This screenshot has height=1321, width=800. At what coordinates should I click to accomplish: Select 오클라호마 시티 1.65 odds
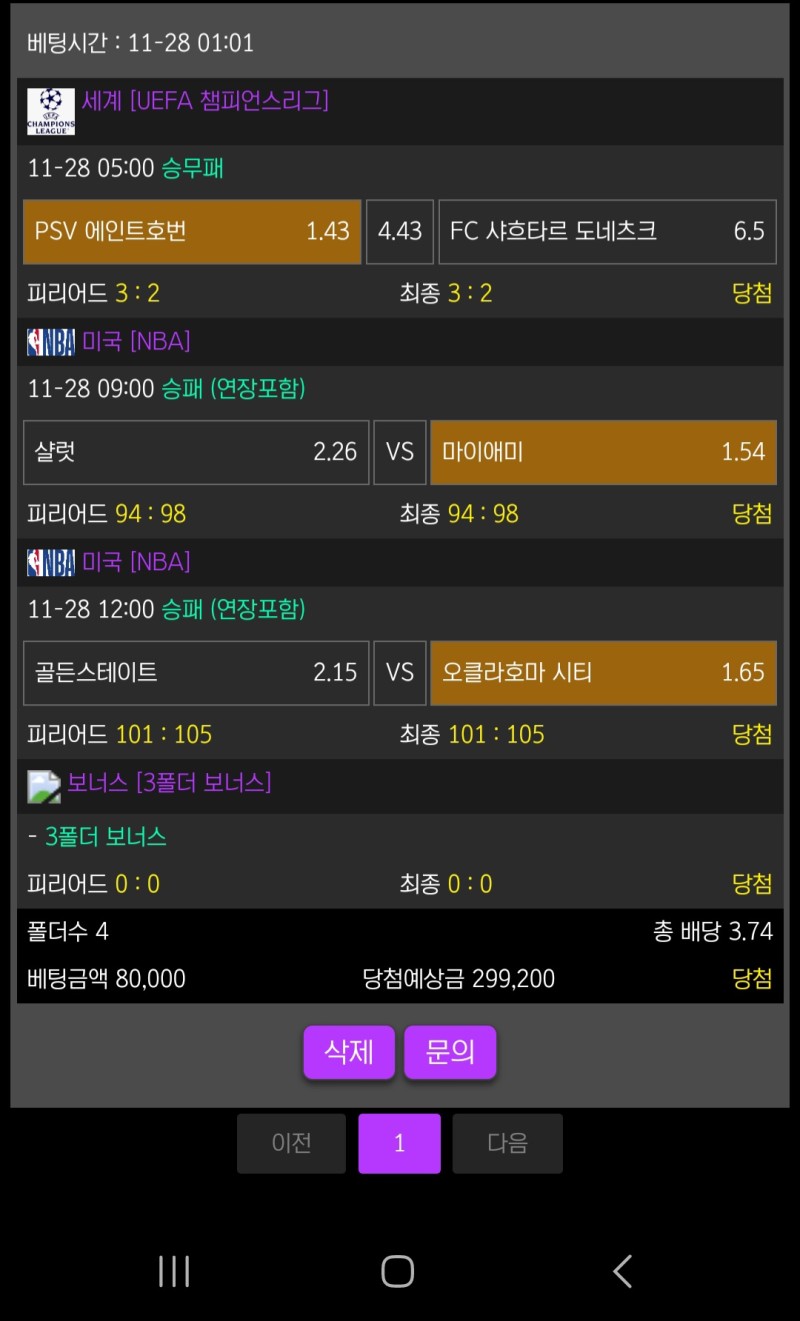pyautogui.click(x=603, y=672)
